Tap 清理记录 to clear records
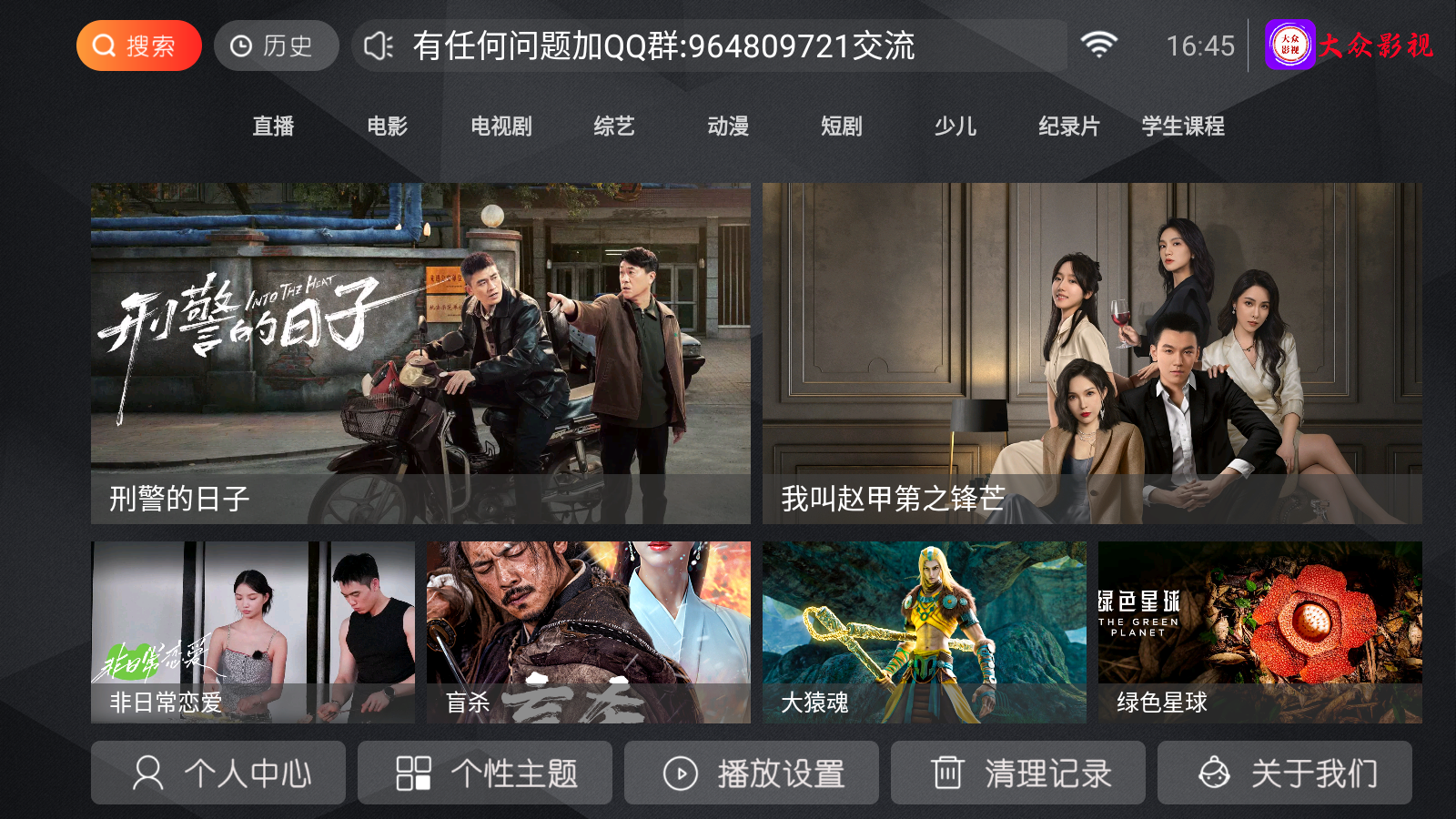 (1018, 773)
